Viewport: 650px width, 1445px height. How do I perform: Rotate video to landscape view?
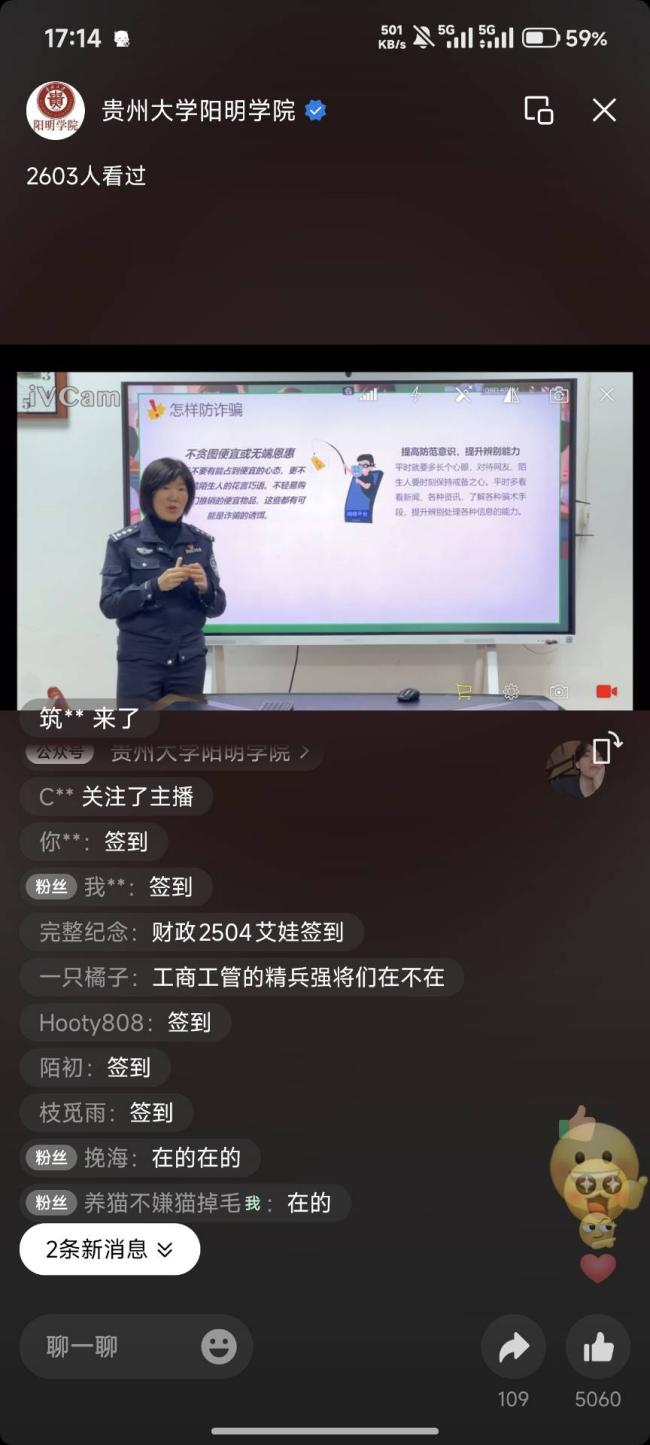coord(607,746)
